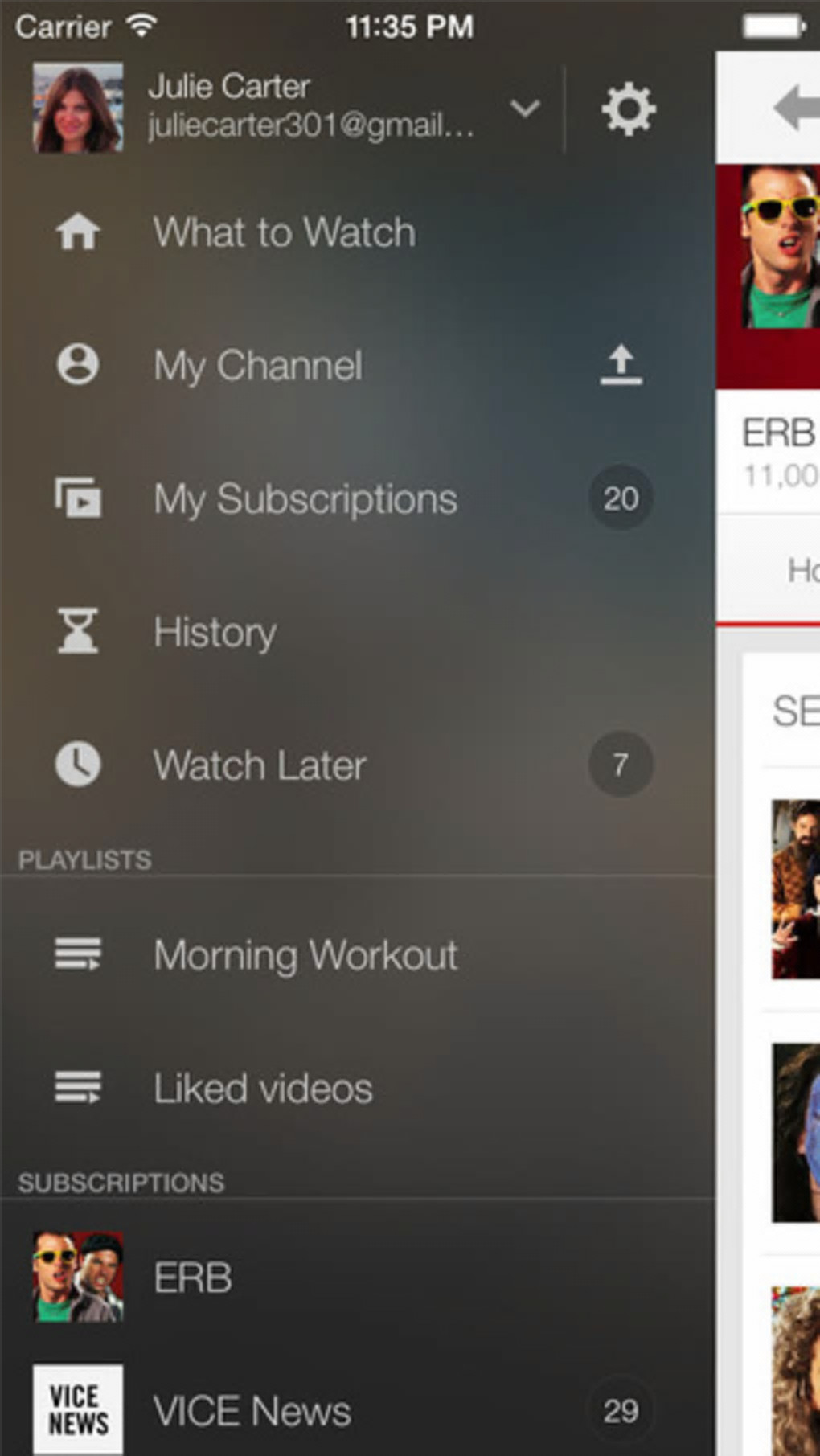
Task: Open My Subscriptions
Action: click(x=305, y=498)
